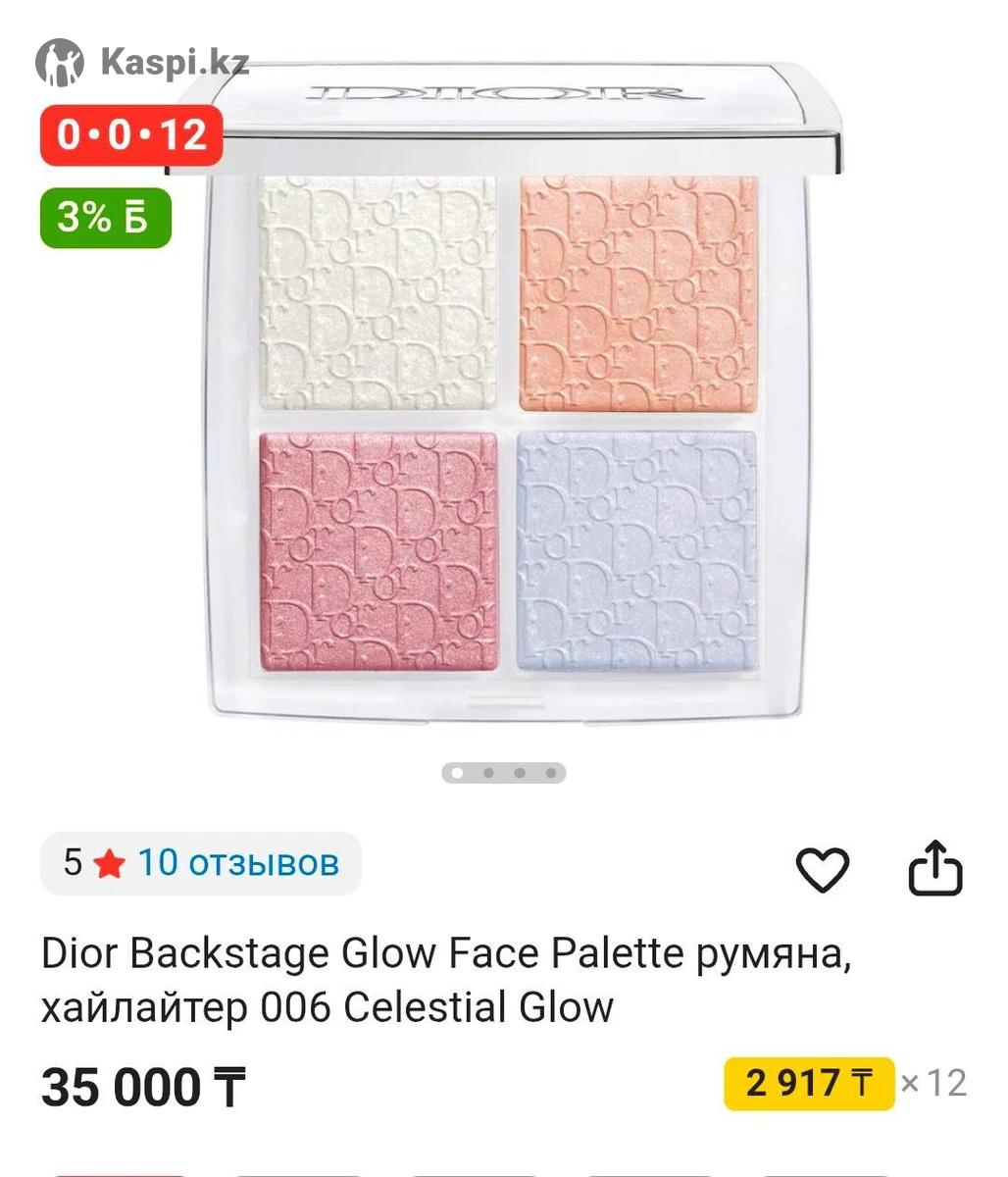1008x1177 pixels.
Task: Open the 10 отзывов reviews link
Action: tap(237, 863)
